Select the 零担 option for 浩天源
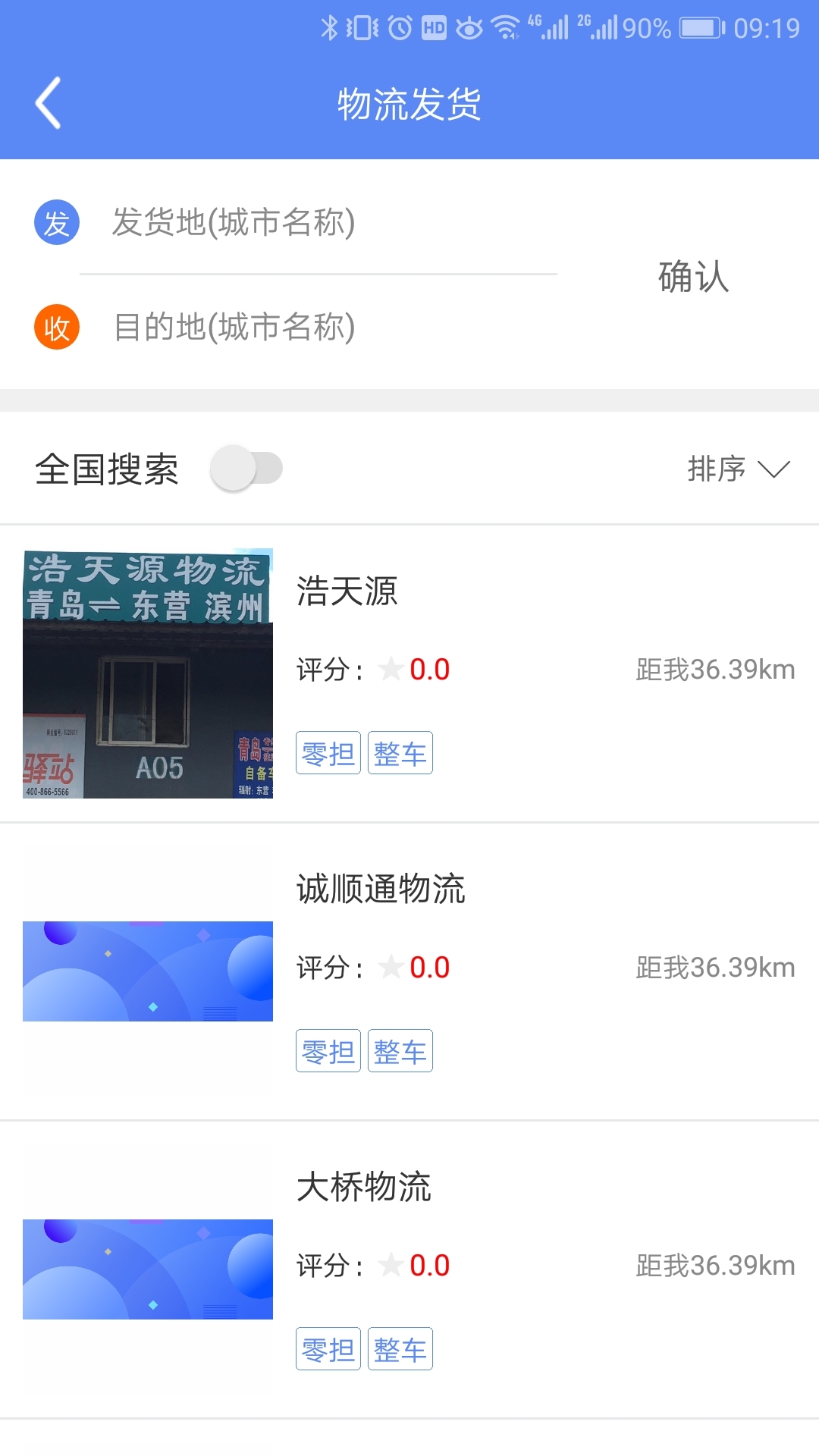The image size is (819, 1456). (328, 752)
